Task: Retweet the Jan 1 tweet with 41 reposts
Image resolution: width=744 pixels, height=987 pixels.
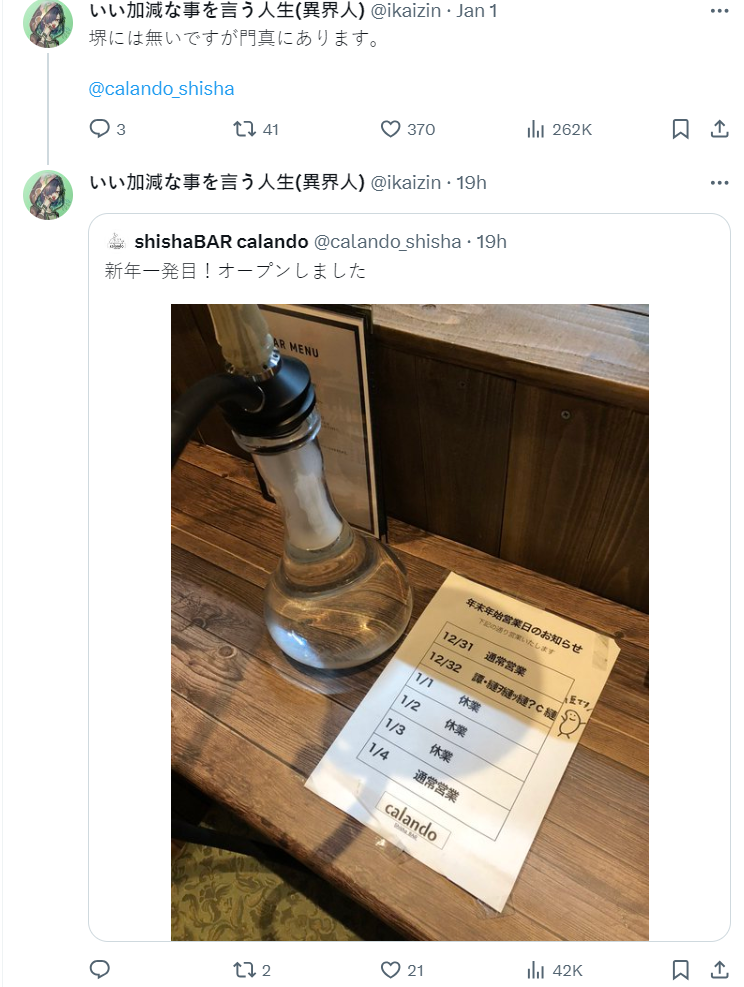Action: [243, 129]
